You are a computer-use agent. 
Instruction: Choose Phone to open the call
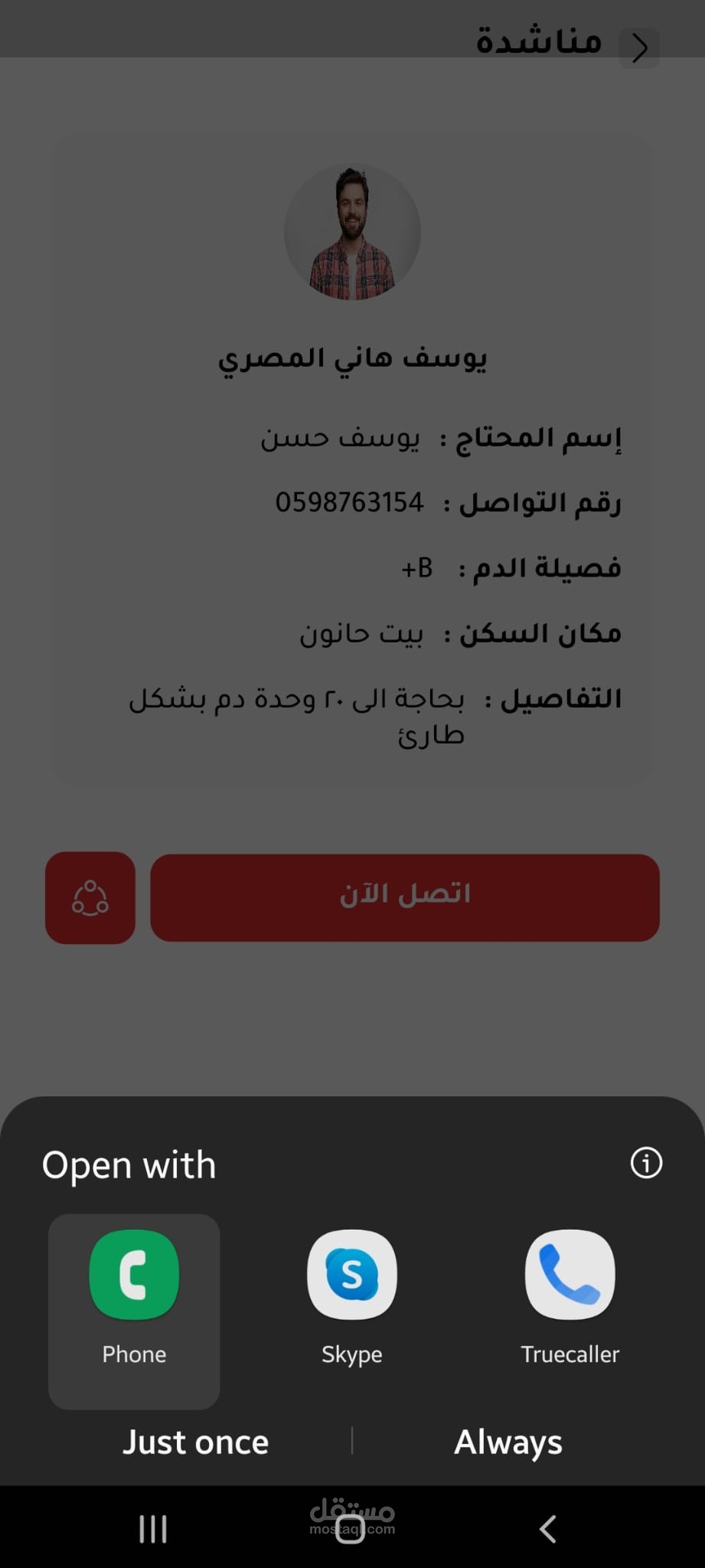point(134,1311)
